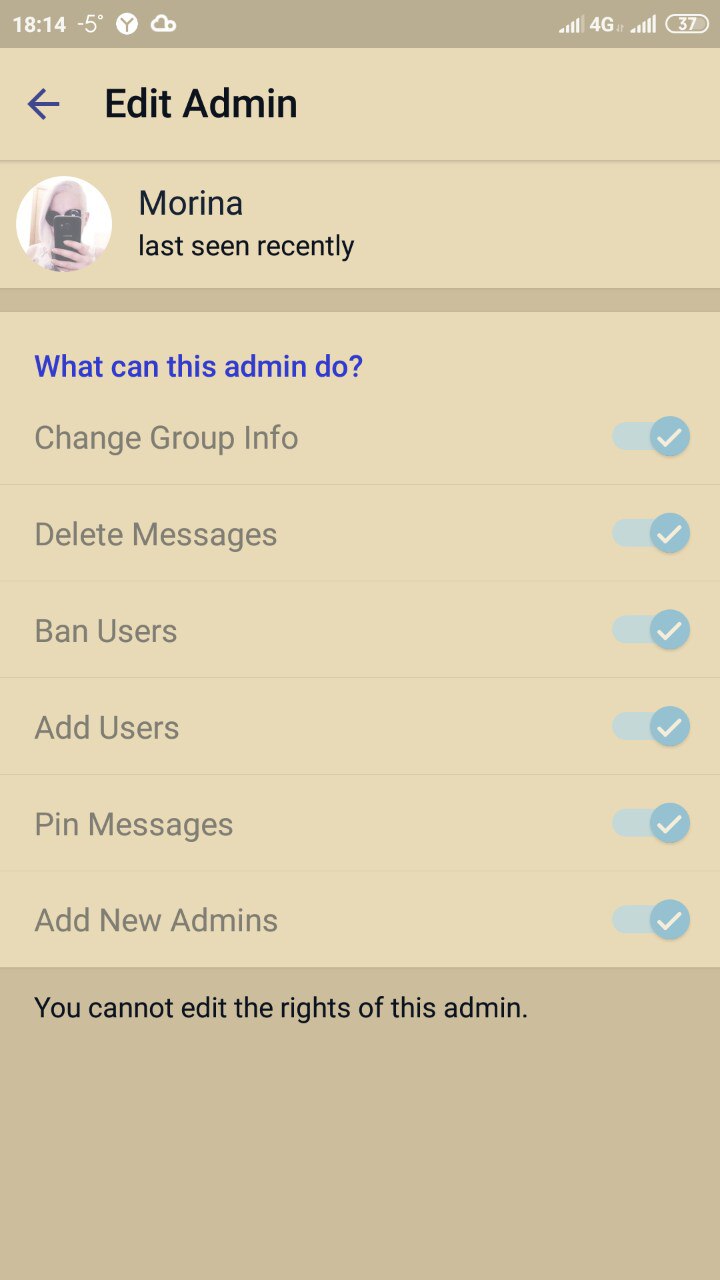Toggle the Pin Messages switch
Screen dimensions: 720x1280
[651, 823]
